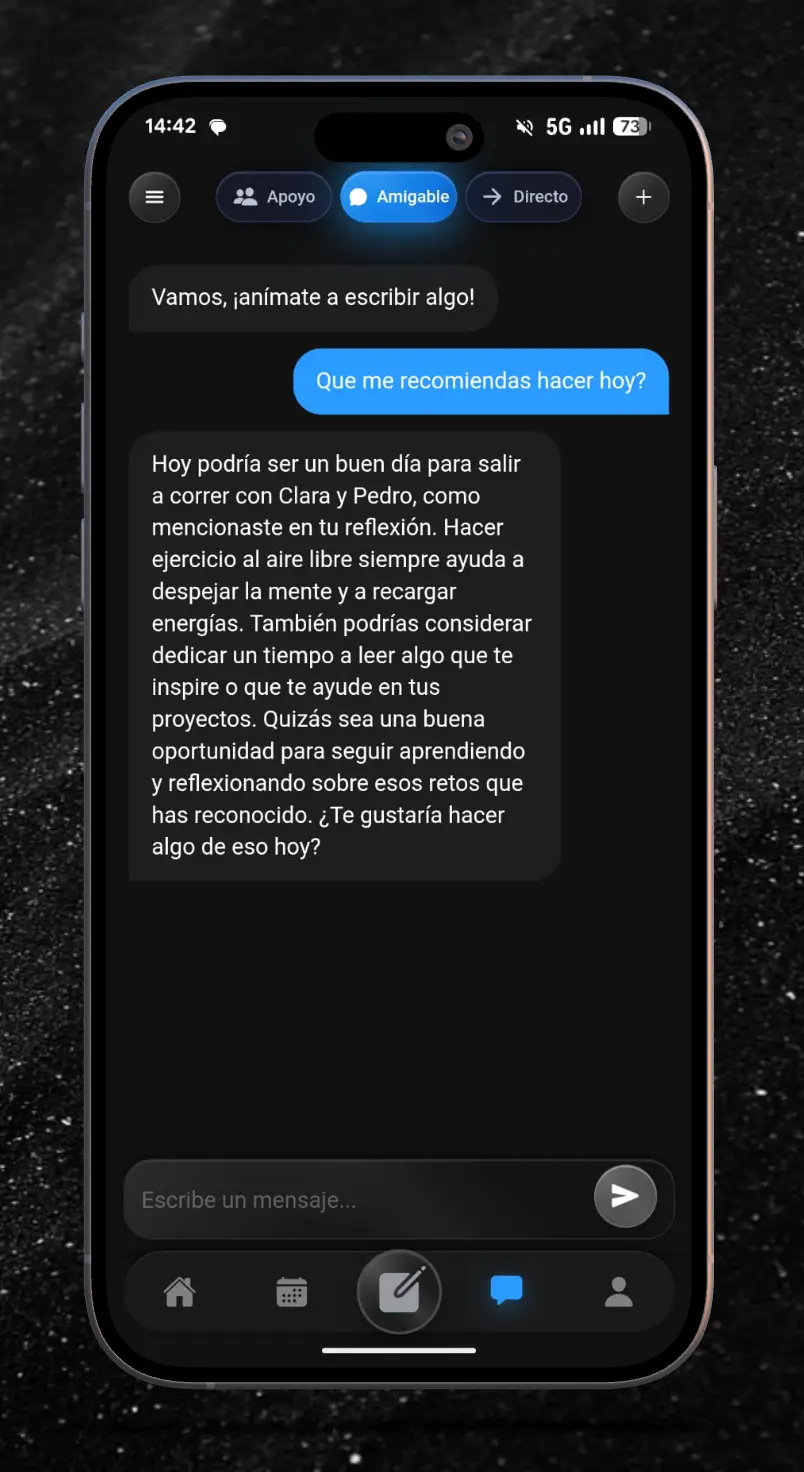Open the profile person icon
Viewport: 804px width, 1472px height.
click(617, 1291)
